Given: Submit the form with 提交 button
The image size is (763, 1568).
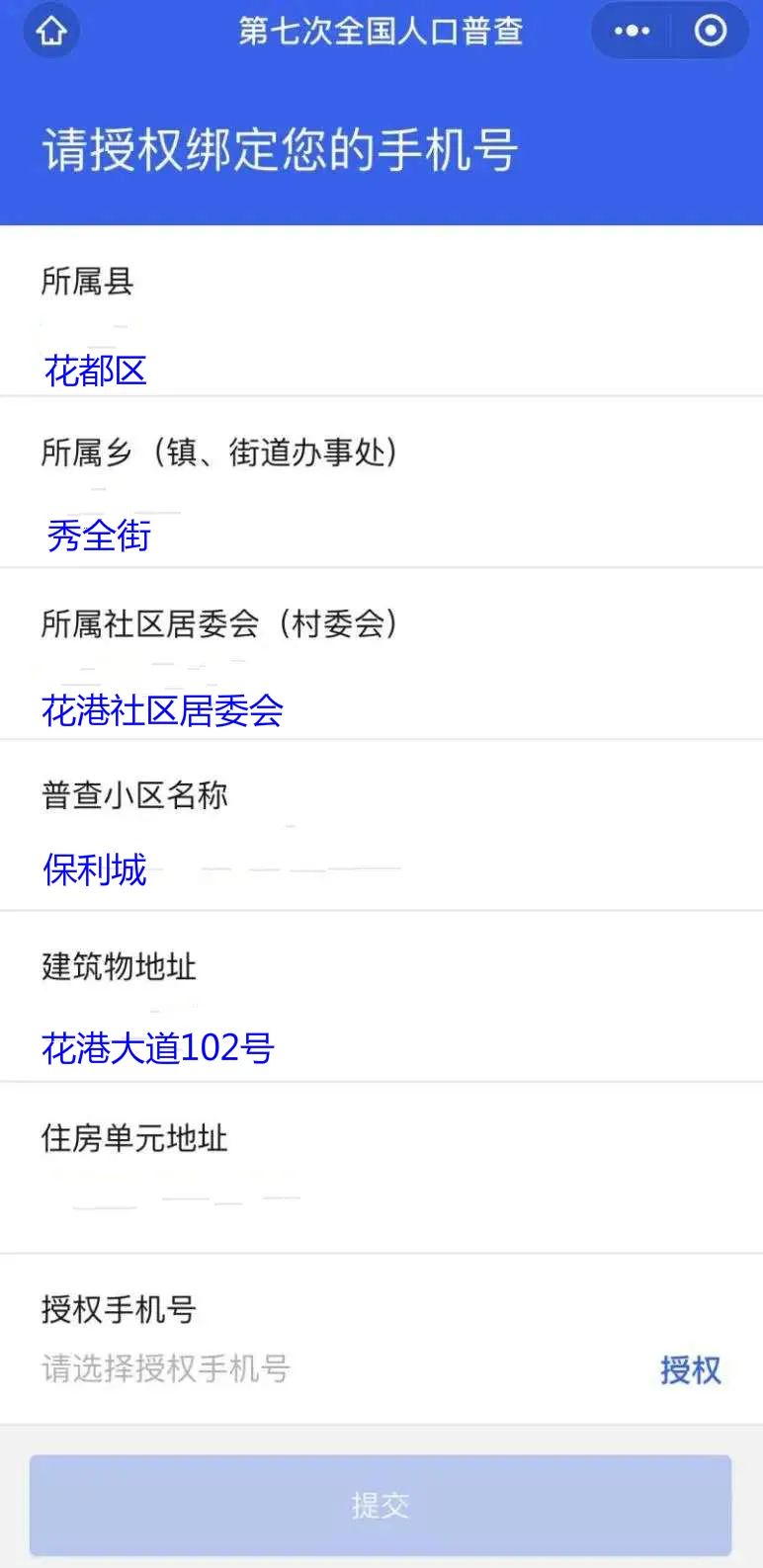Looking at the screenshot, I should coord(381,1505).
